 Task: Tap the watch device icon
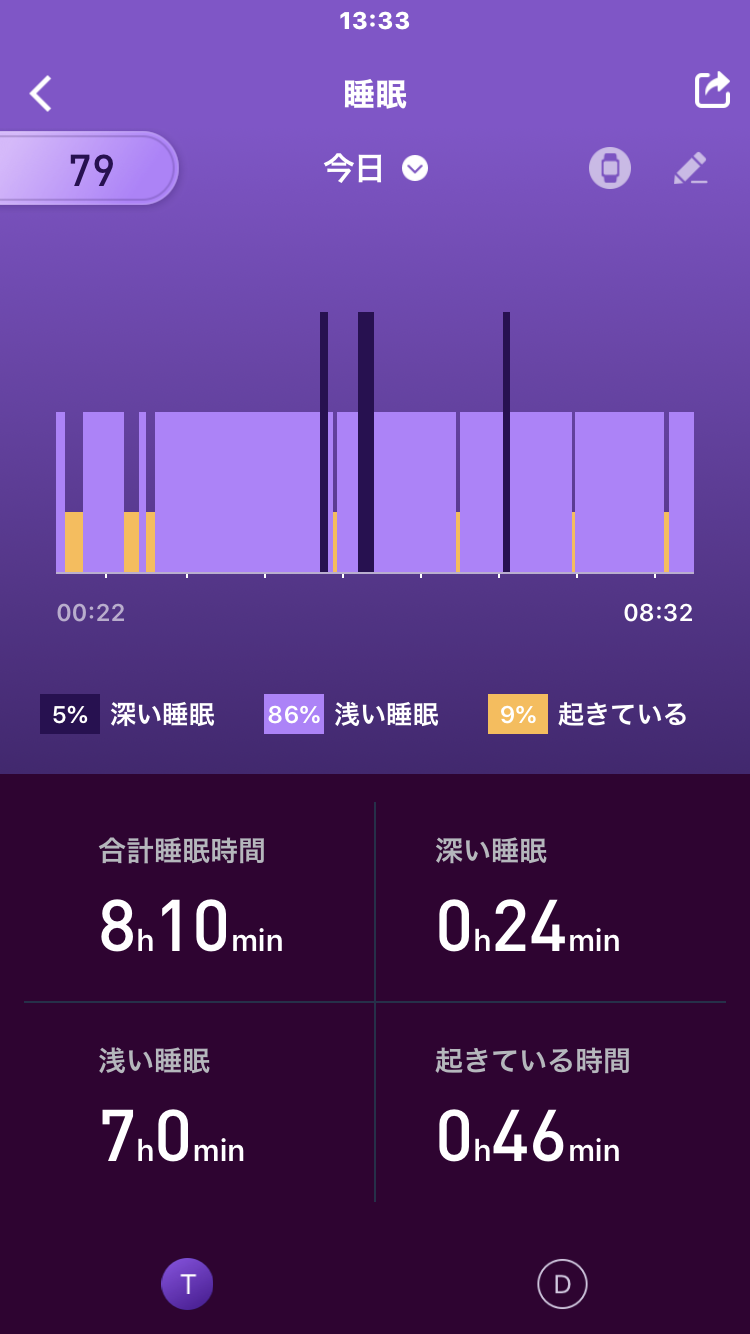click(609, 168)
